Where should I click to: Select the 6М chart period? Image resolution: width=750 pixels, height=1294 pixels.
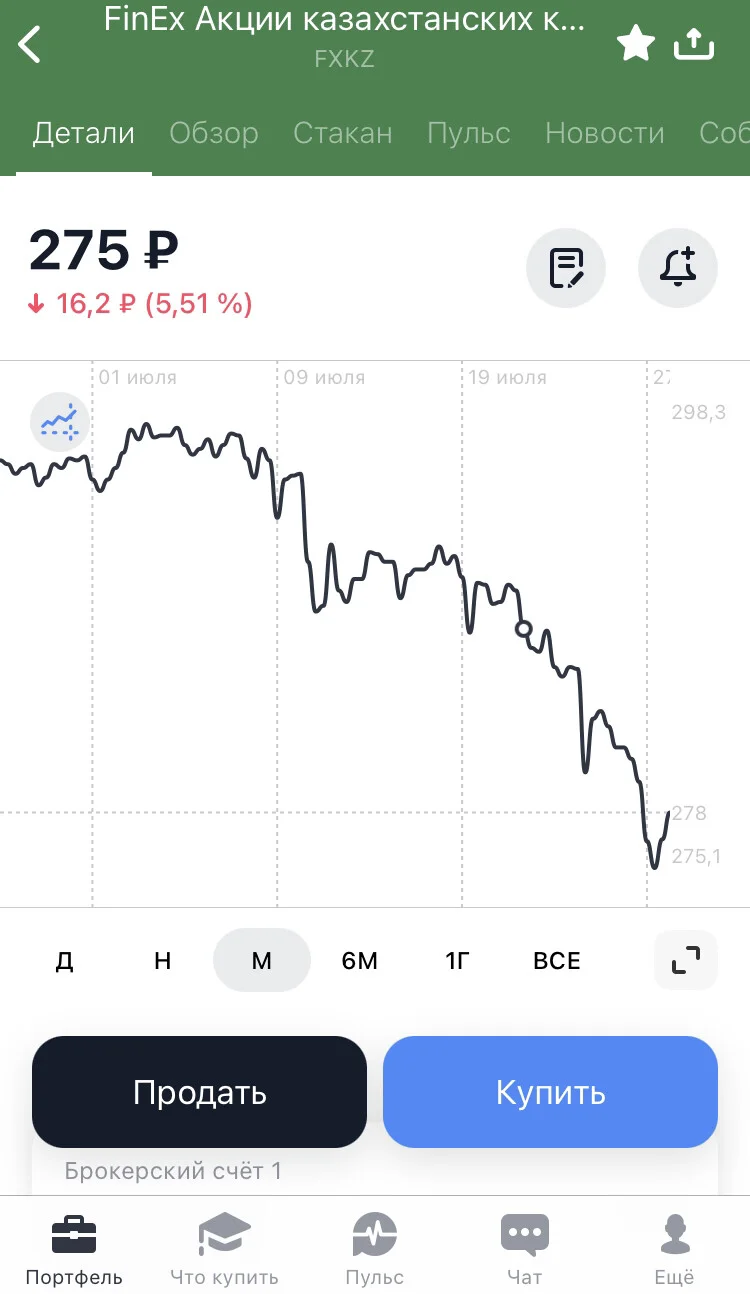360,961
